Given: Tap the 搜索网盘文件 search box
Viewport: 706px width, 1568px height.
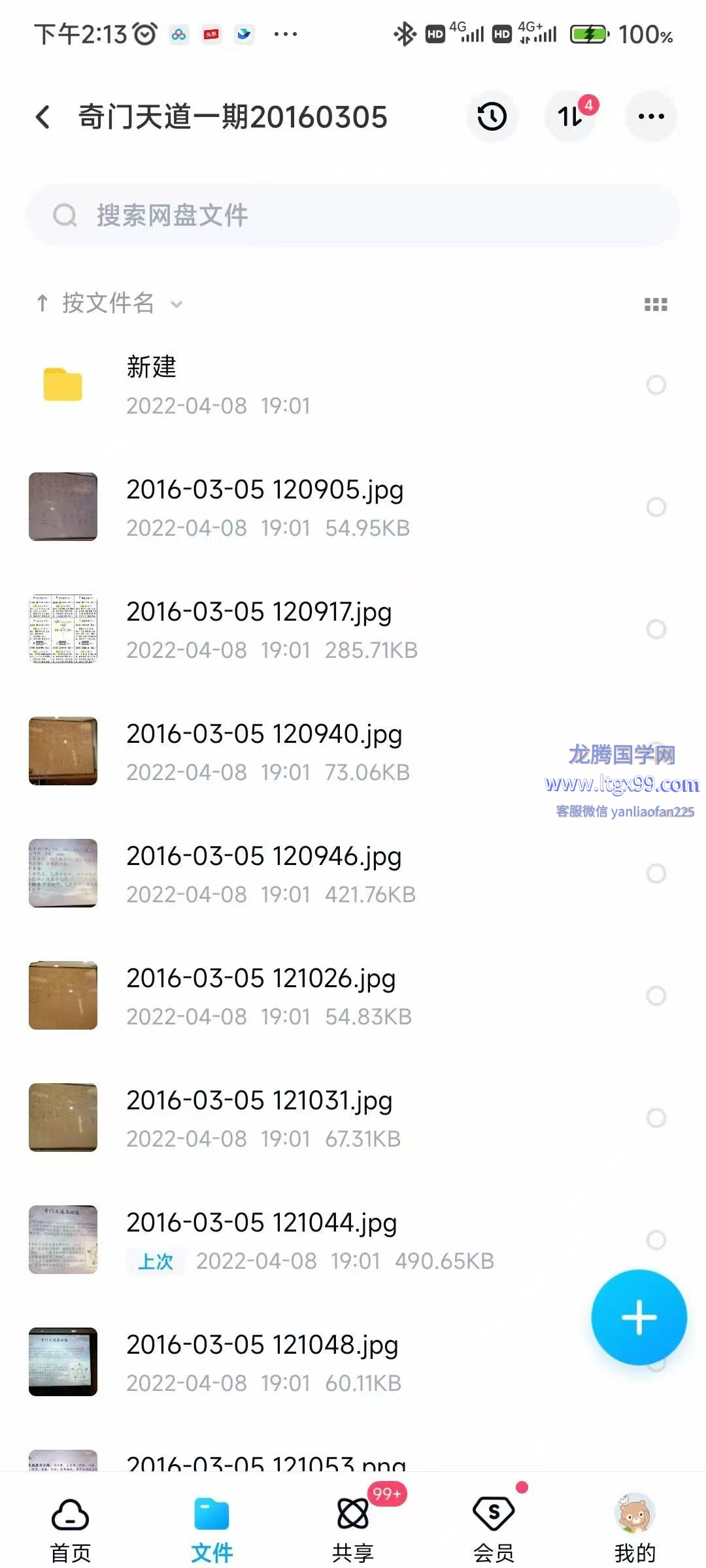Looking at the screenshot, I should click(x=353, y=215).
